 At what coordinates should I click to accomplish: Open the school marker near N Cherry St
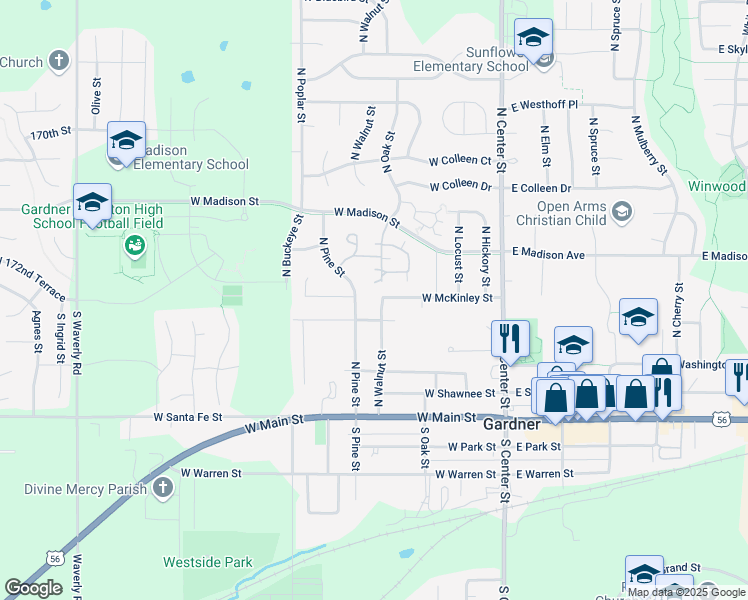[638, 320]
